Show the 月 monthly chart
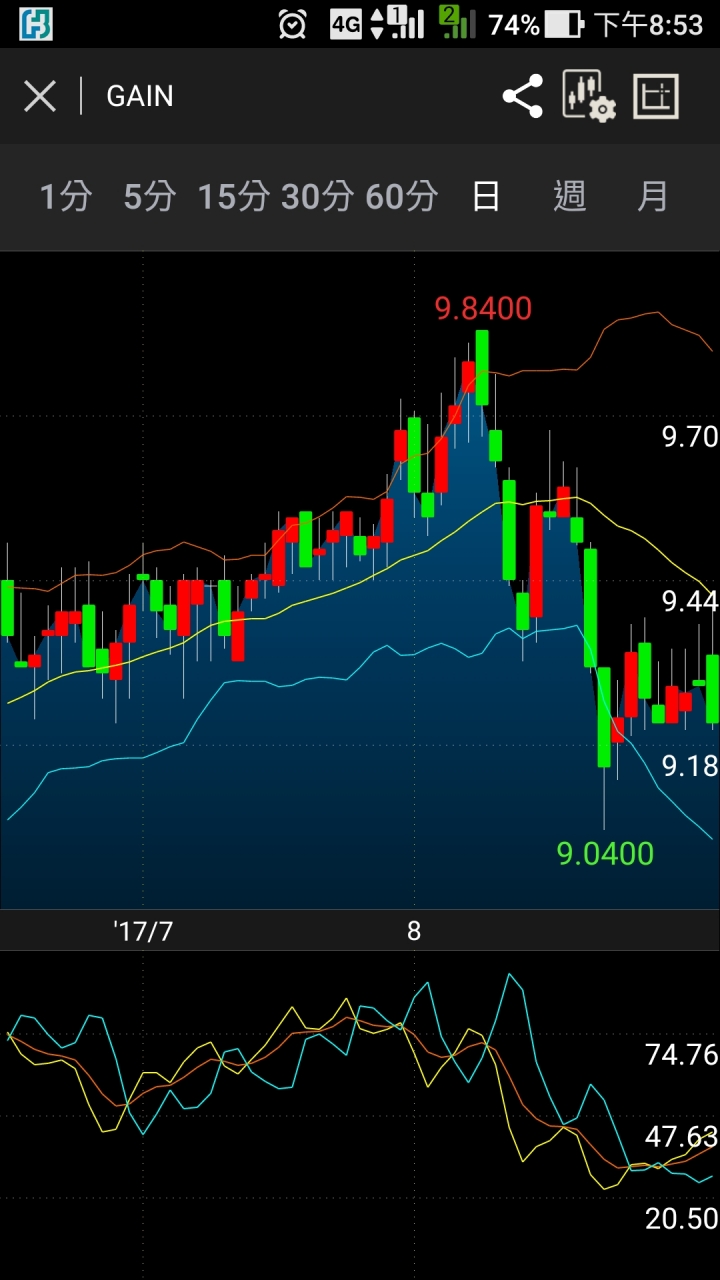 pyautogui.click(x=652, y=197)
